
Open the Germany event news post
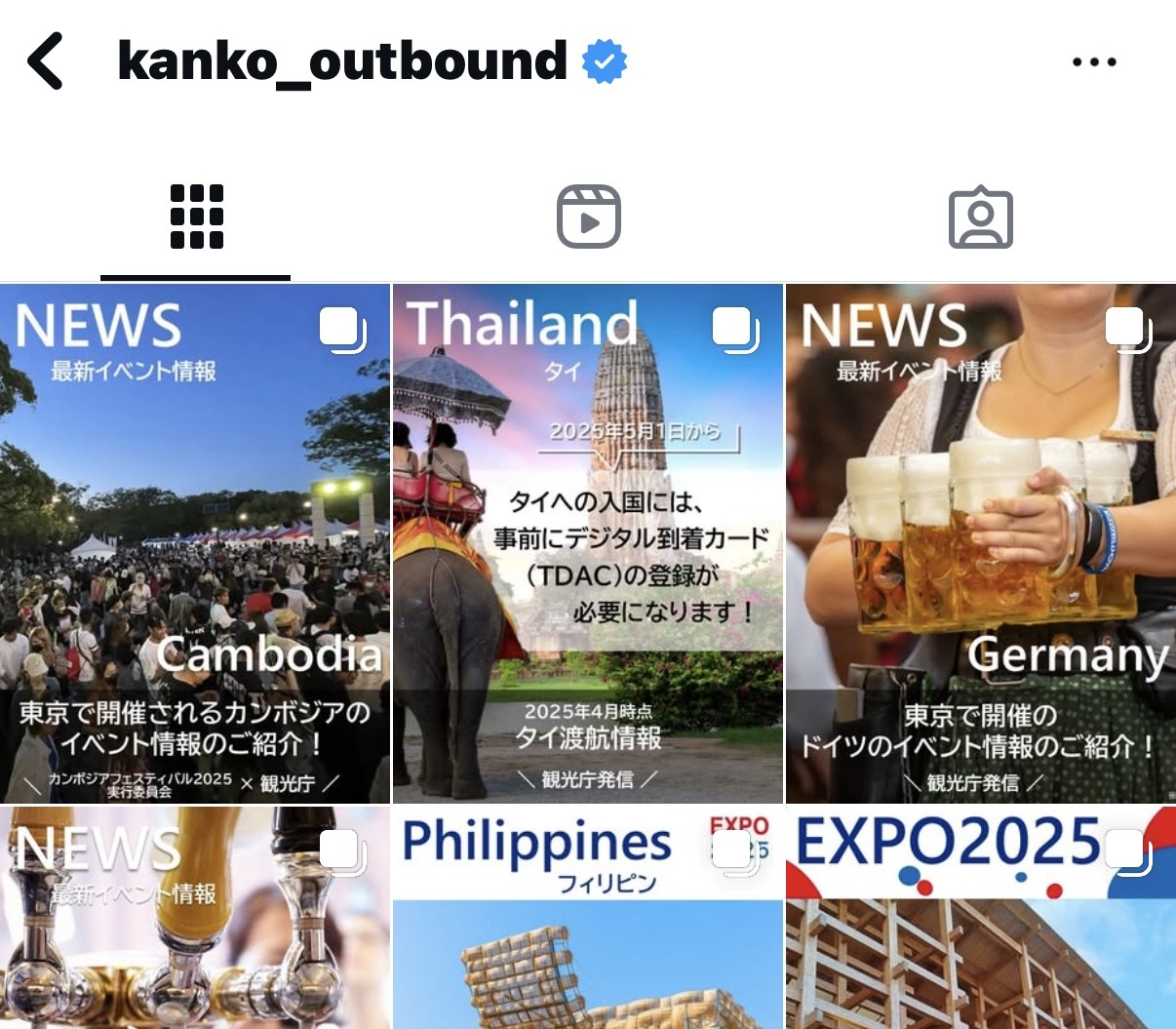pos(980,543)
